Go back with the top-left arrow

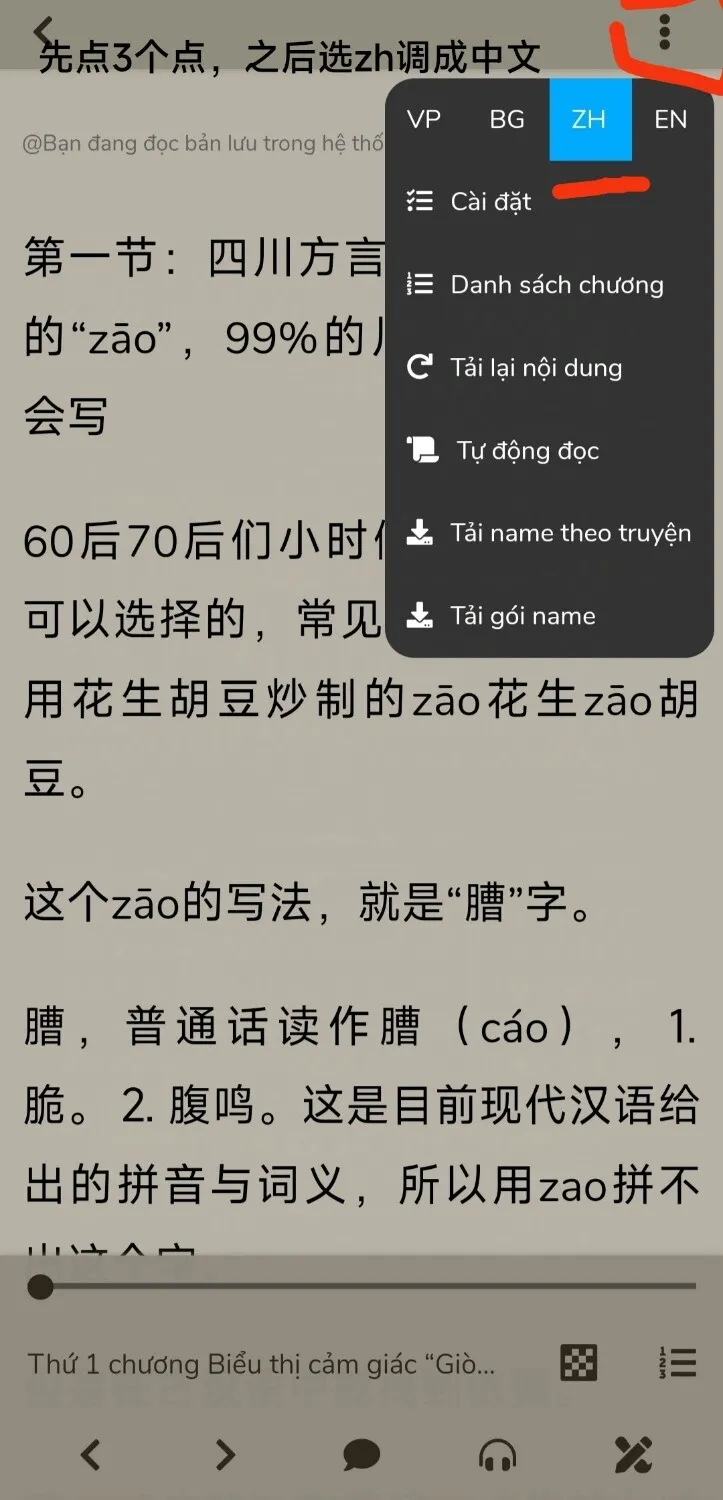42,32
